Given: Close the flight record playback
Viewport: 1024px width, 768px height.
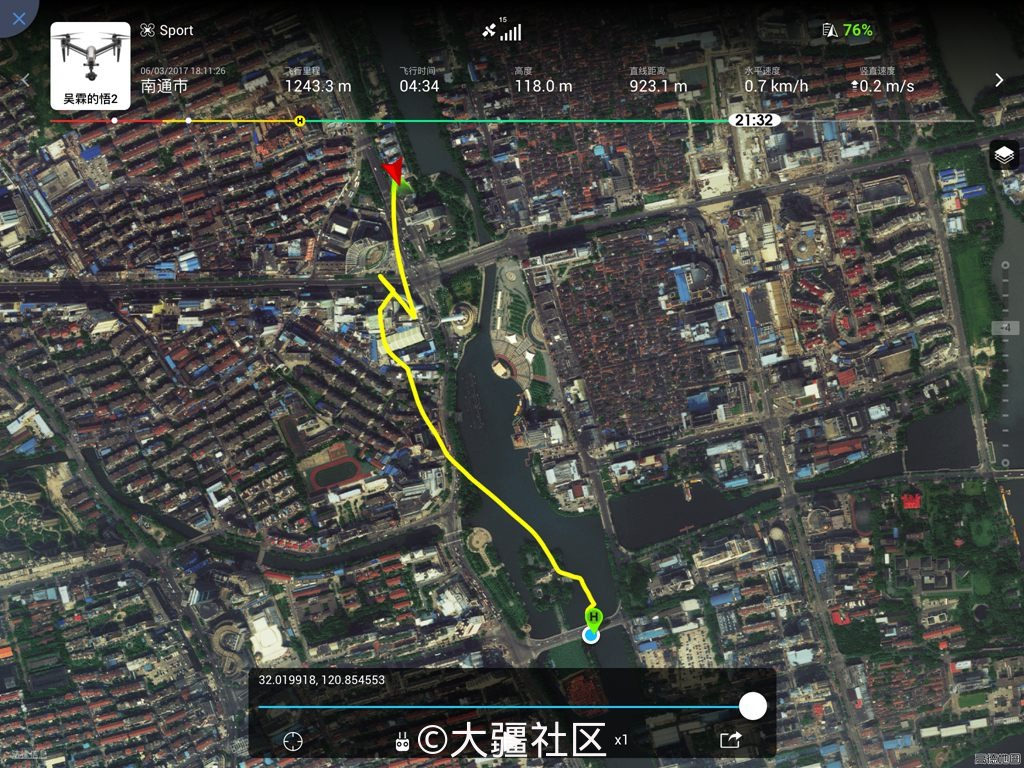Looking at the screenshot, I should [x=18, y=17].
